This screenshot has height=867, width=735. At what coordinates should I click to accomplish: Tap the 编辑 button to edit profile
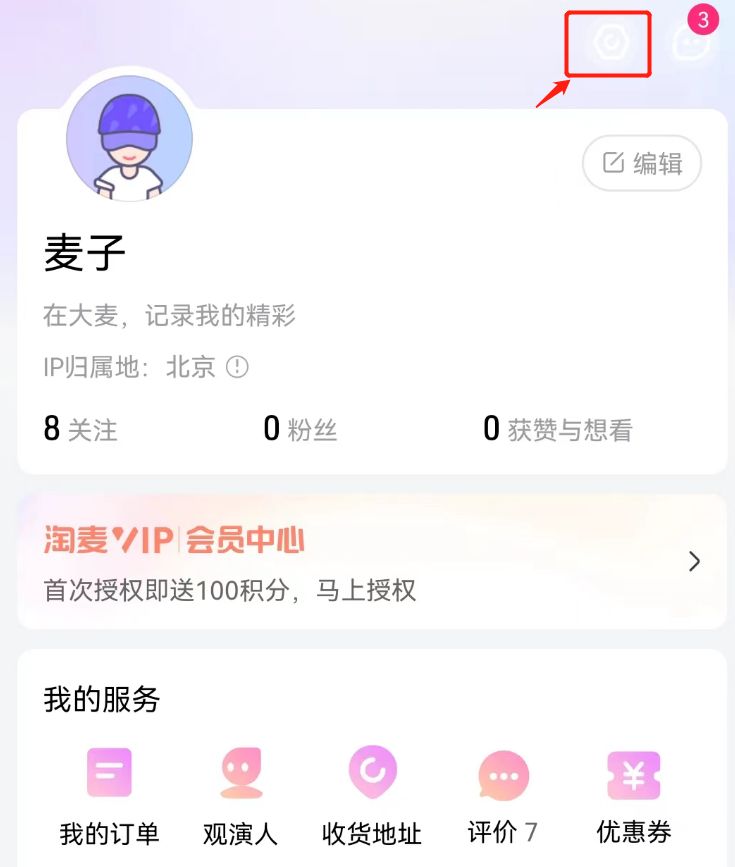tap(642, 163)
